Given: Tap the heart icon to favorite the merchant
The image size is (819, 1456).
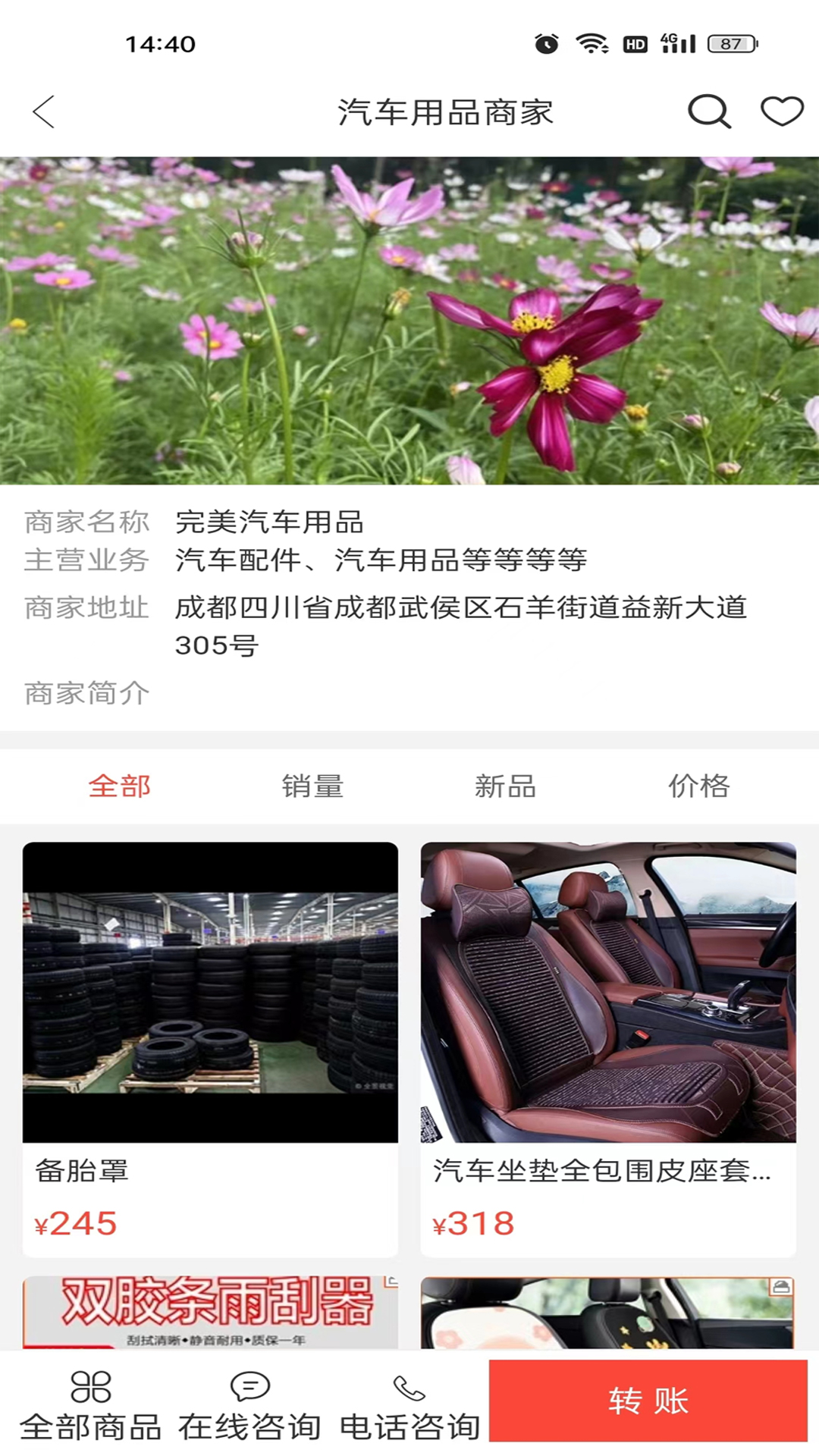Looking at the screenshot, I should (780, 111).
